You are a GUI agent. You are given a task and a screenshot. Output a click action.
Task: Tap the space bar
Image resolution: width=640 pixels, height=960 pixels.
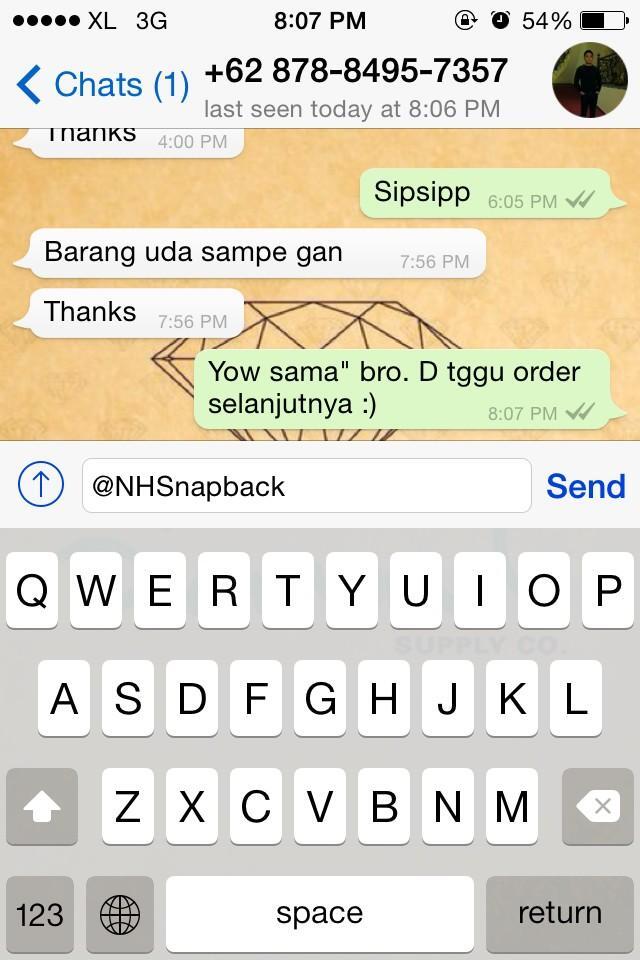pos(319,913)
